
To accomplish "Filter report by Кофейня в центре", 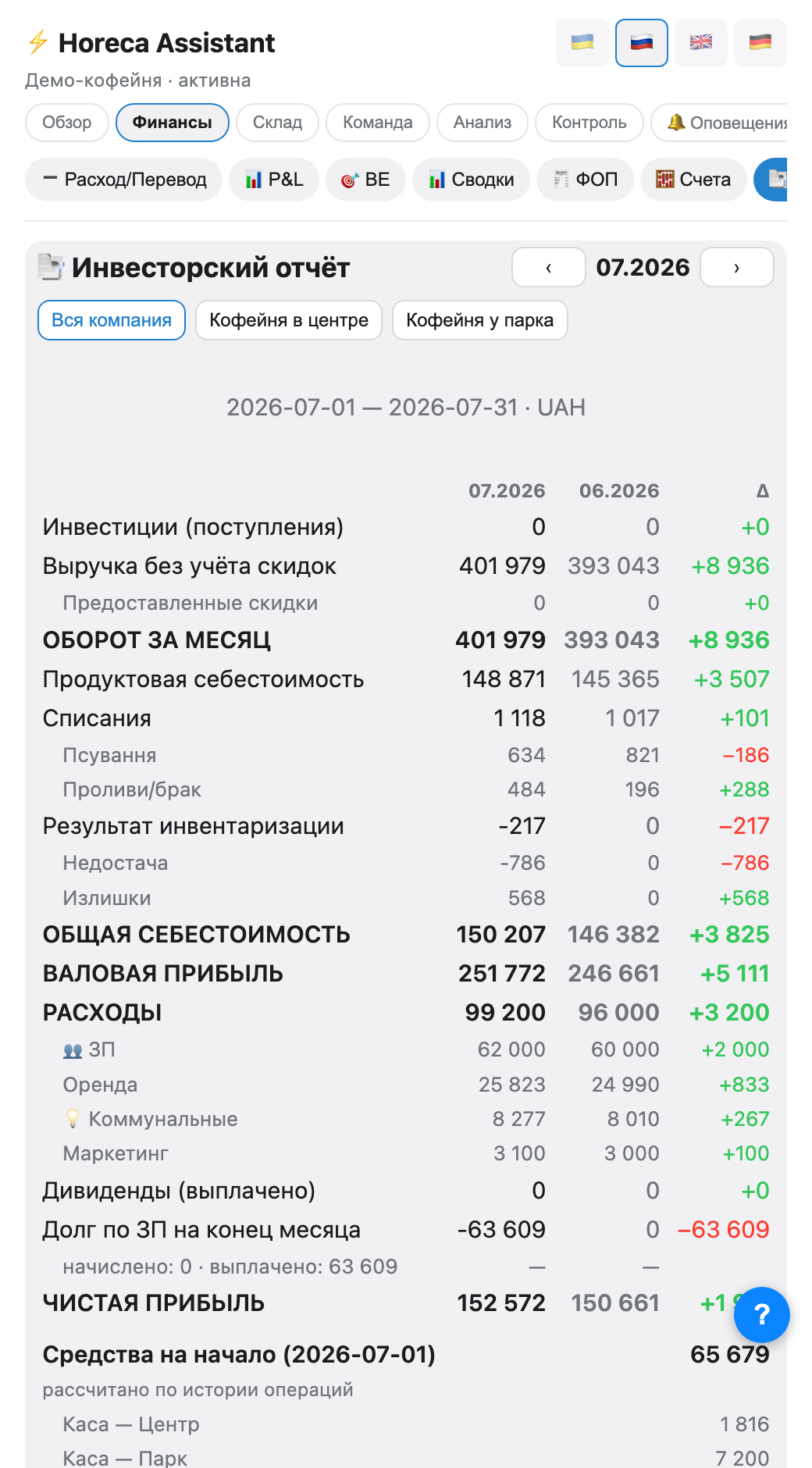I will [289, 320].
